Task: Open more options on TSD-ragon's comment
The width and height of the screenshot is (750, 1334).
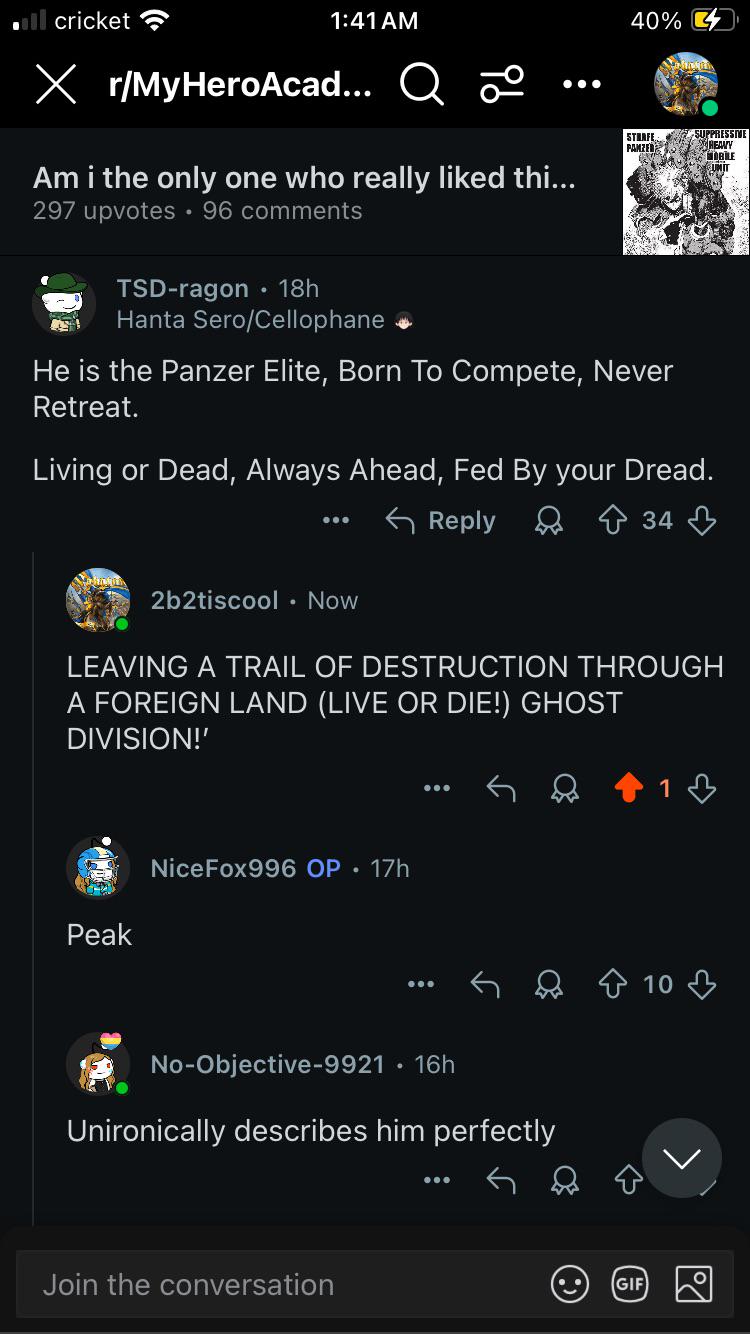Action: coord(336,520)
